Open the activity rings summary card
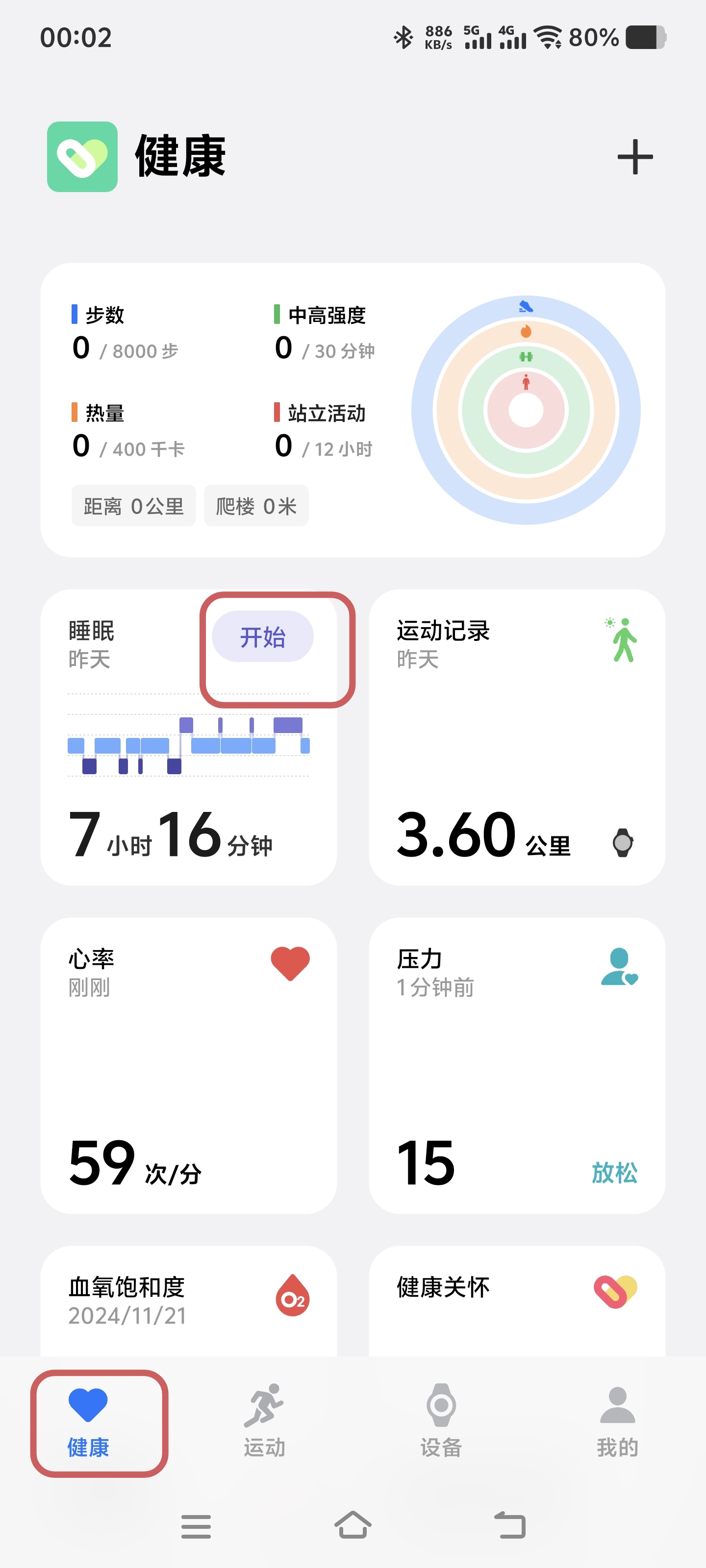The width and height of the screenshot is (706, 1568). pyautogui.click(x=352, y=410)
